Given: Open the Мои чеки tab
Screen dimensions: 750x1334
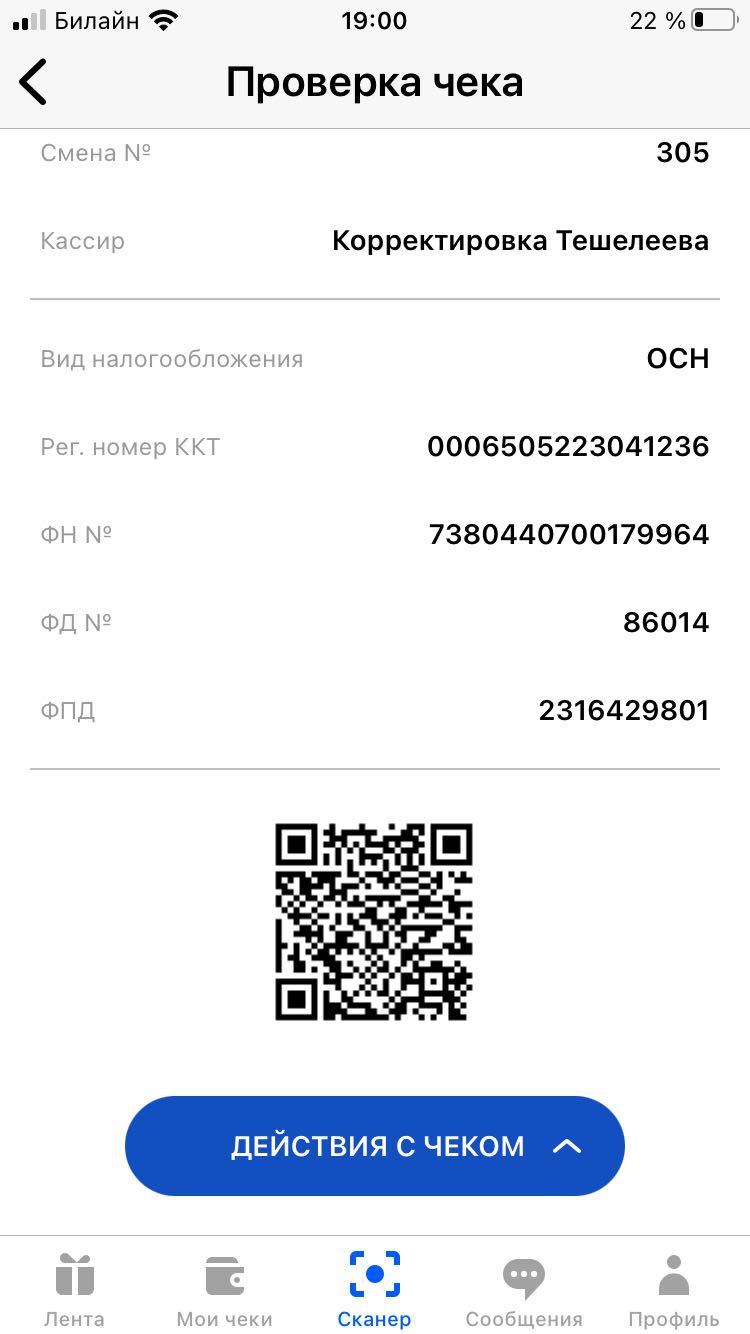Looking at the screenshot, I should click(224, 1288).
